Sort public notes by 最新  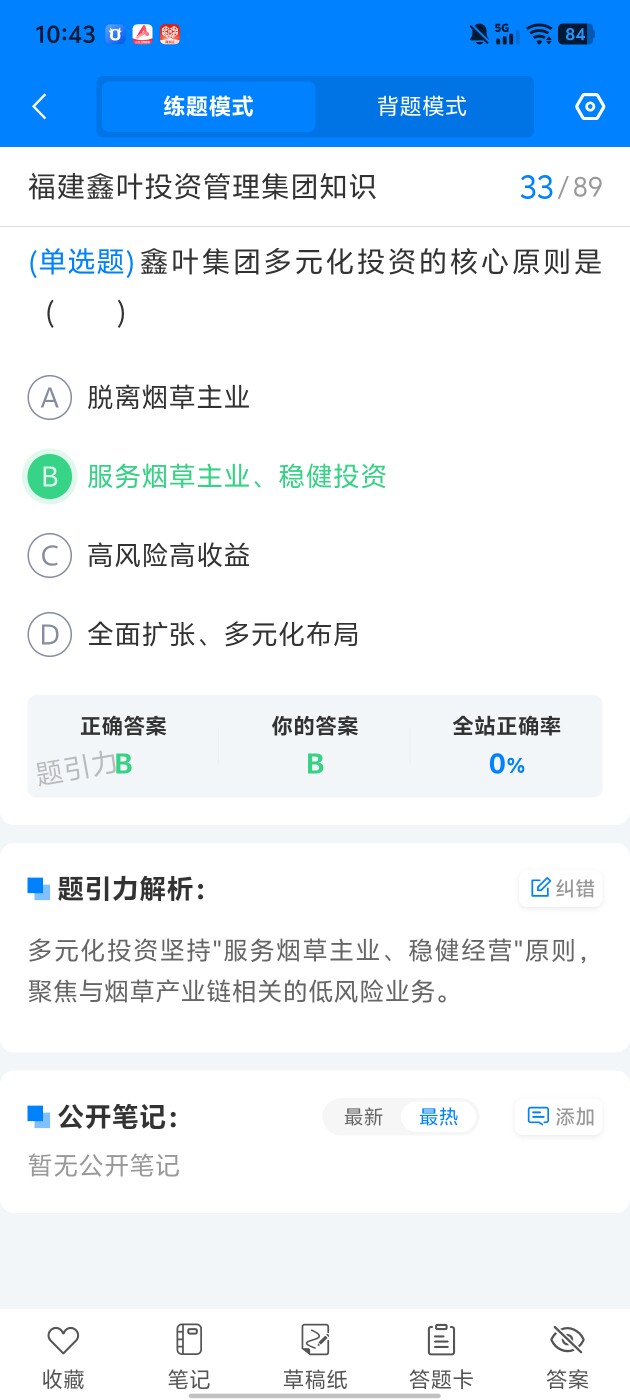tap(364, 1117)
